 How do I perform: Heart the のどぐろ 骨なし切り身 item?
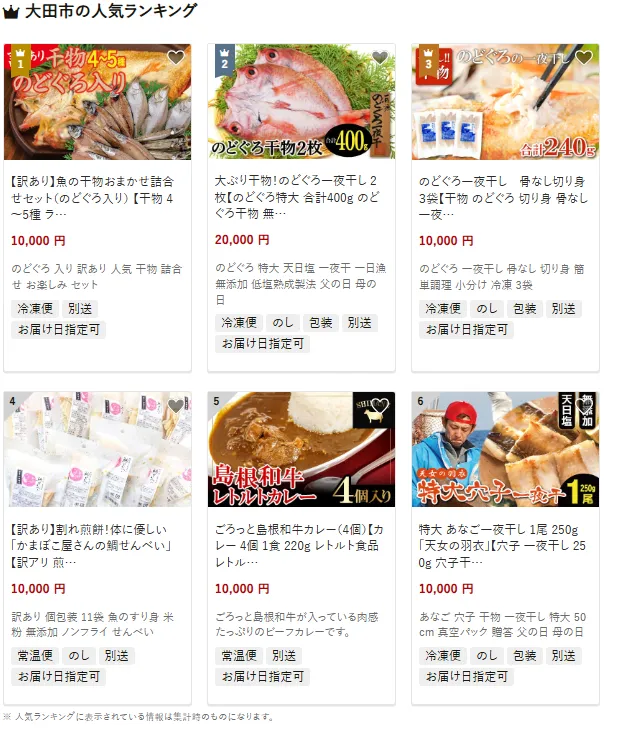pyautogui.click(x=584, y=58)
